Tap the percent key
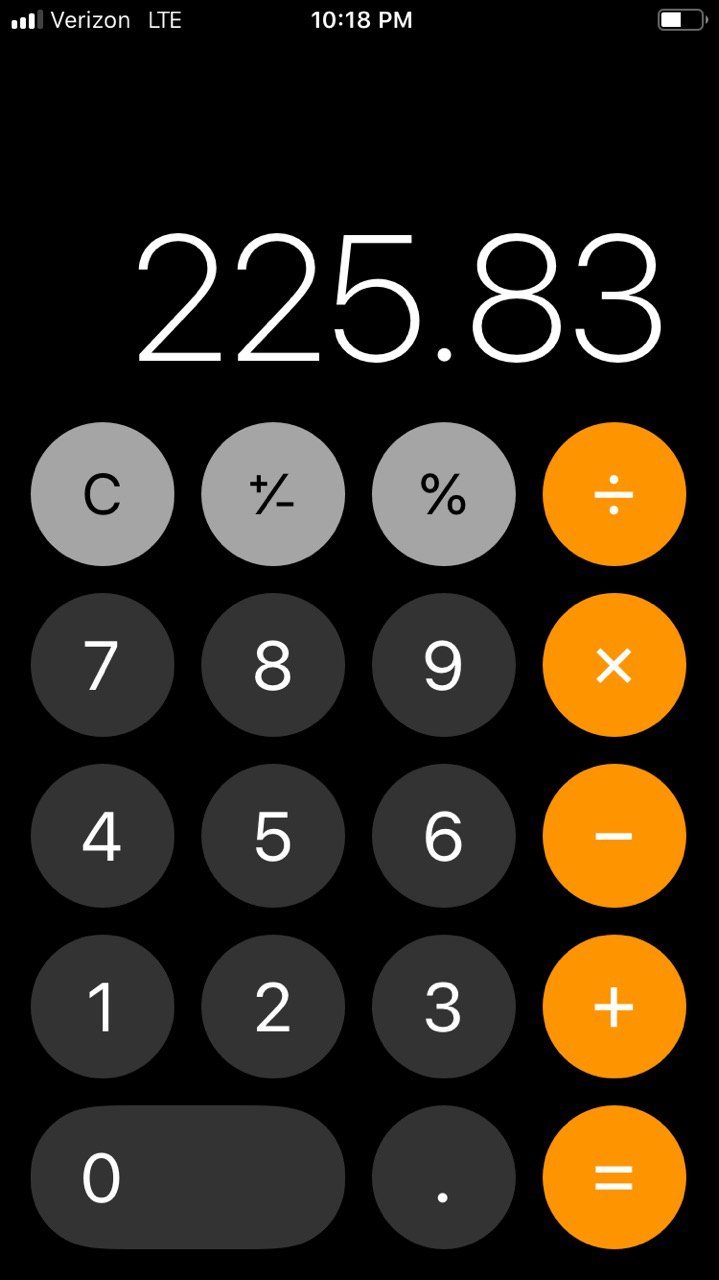 (x=444, y=494)
